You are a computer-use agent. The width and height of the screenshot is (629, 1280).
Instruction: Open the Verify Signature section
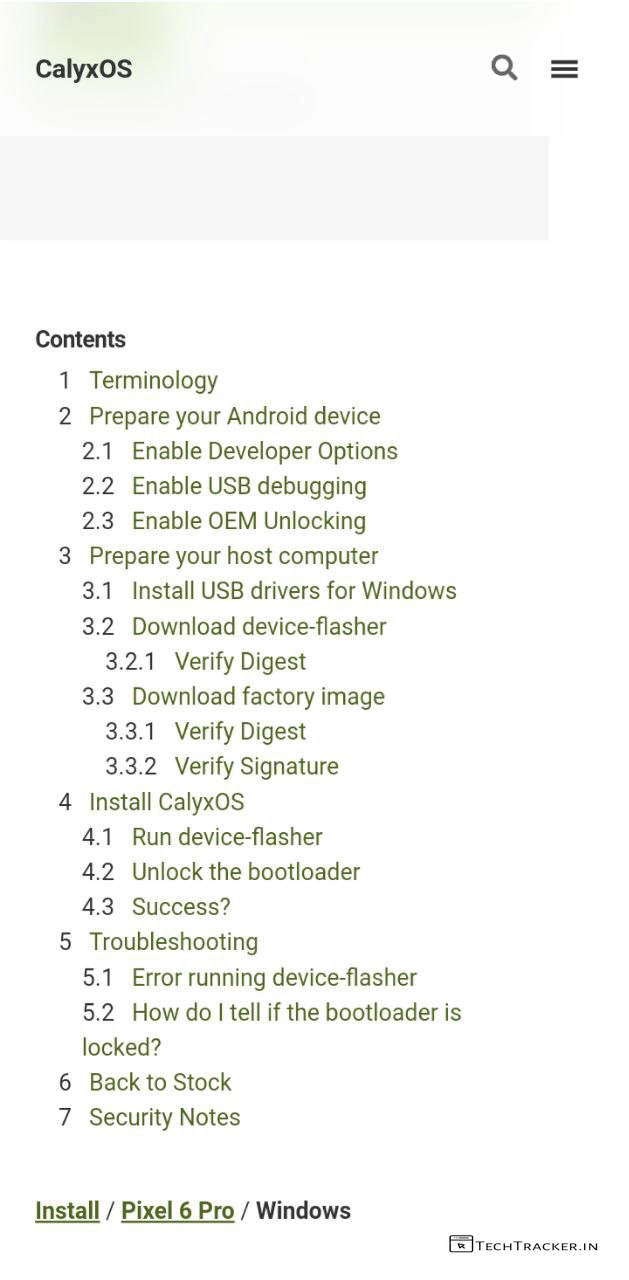click(x=256, y=766)
